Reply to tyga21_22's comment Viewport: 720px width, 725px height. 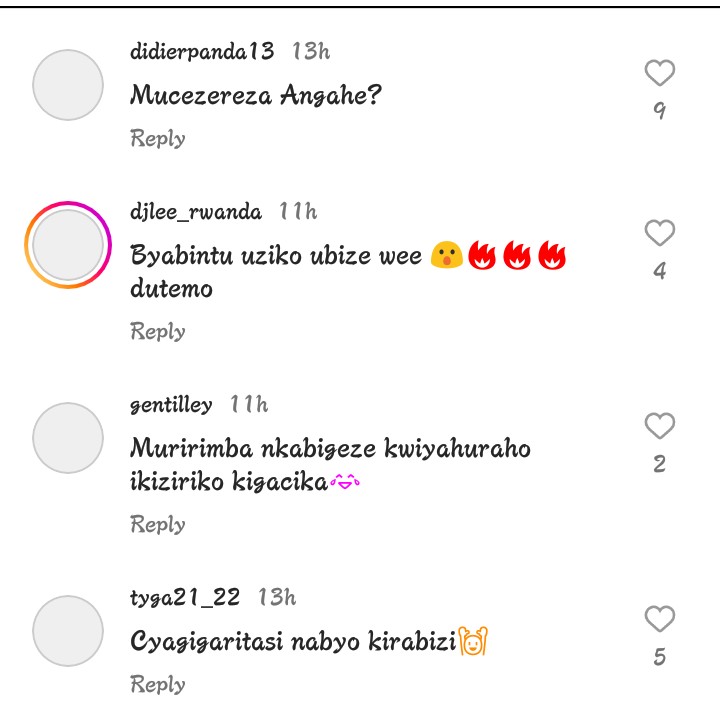[x=158, y=685]
